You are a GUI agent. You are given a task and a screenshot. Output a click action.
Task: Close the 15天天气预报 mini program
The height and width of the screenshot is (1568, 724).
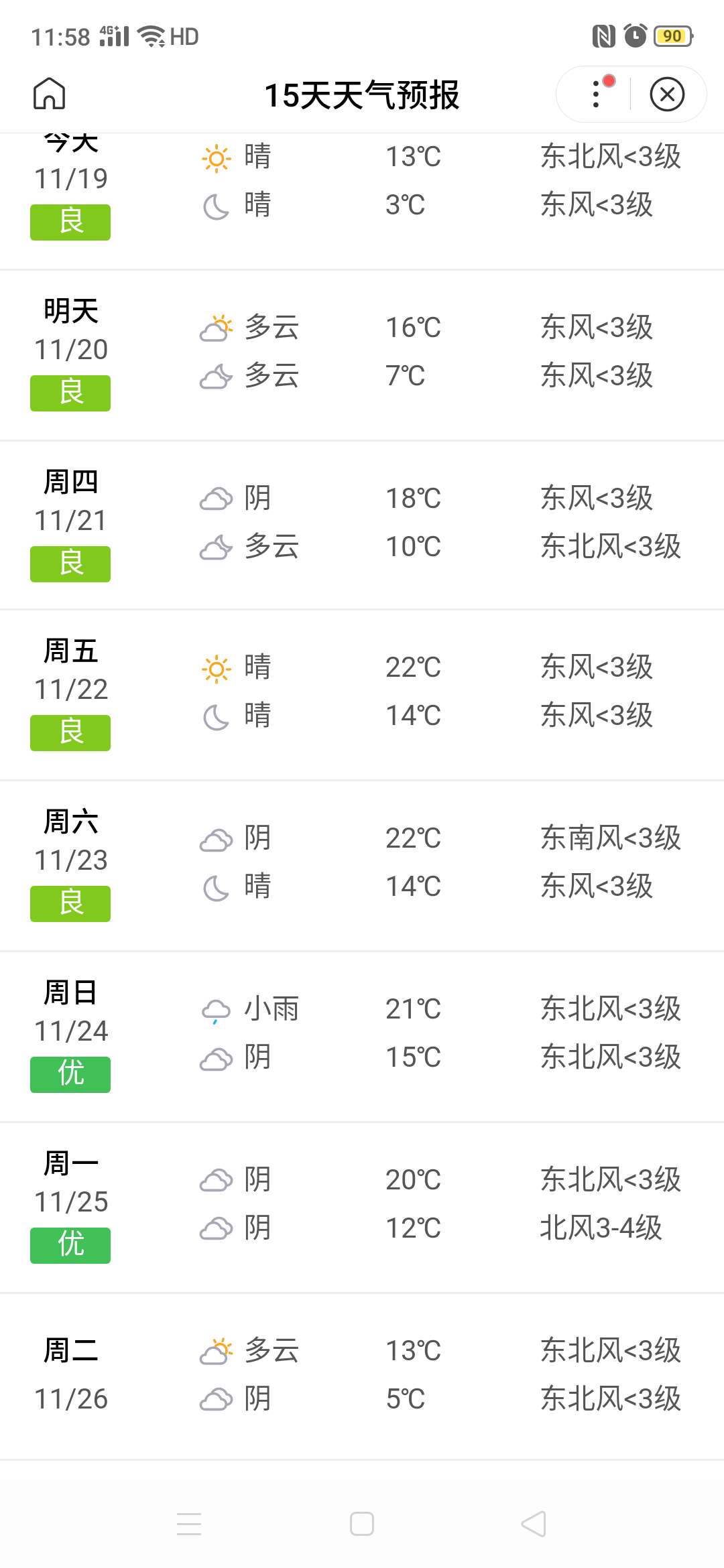tap(667, 94)
